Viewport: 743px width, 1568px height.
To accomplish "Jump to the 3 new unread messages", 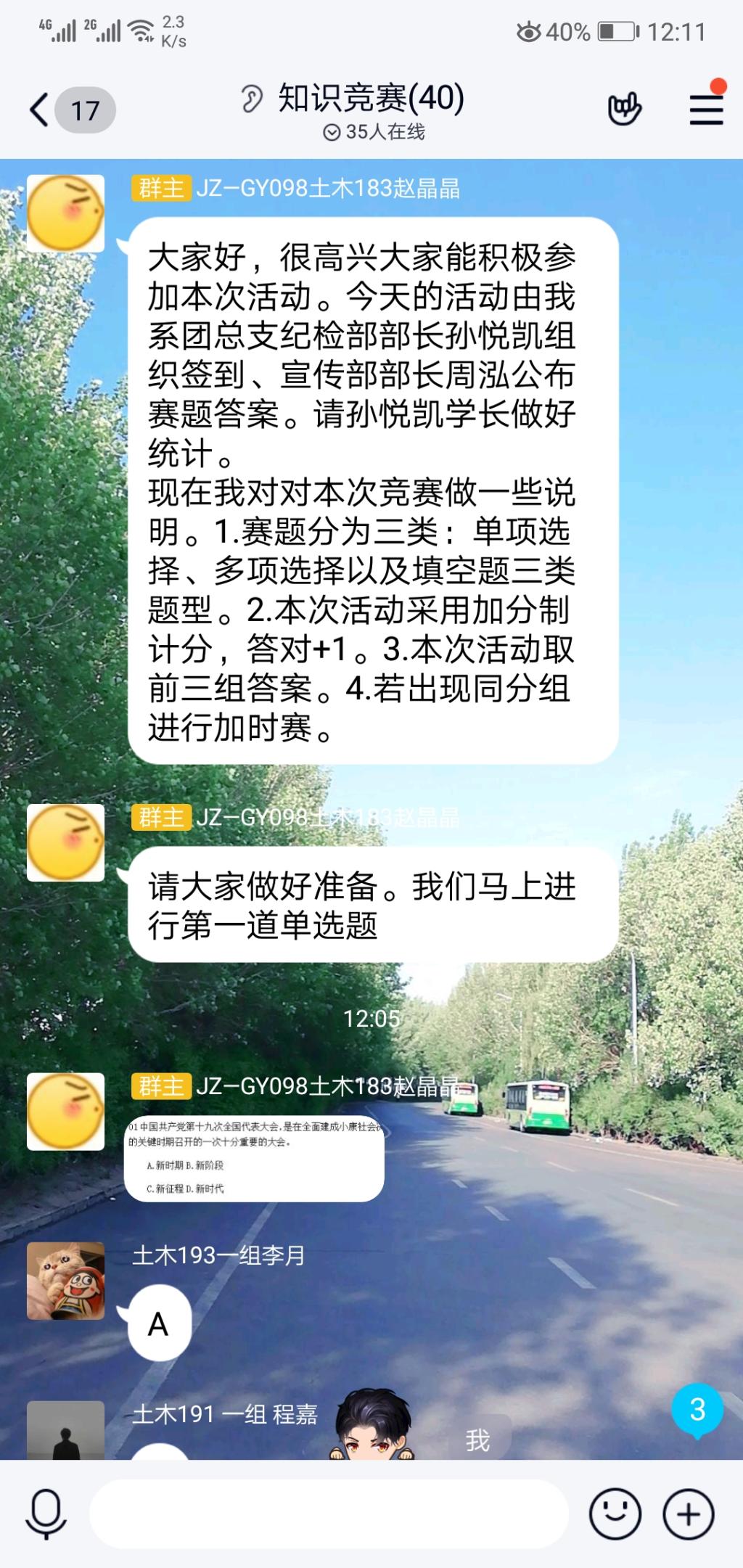I will 697,1410.
